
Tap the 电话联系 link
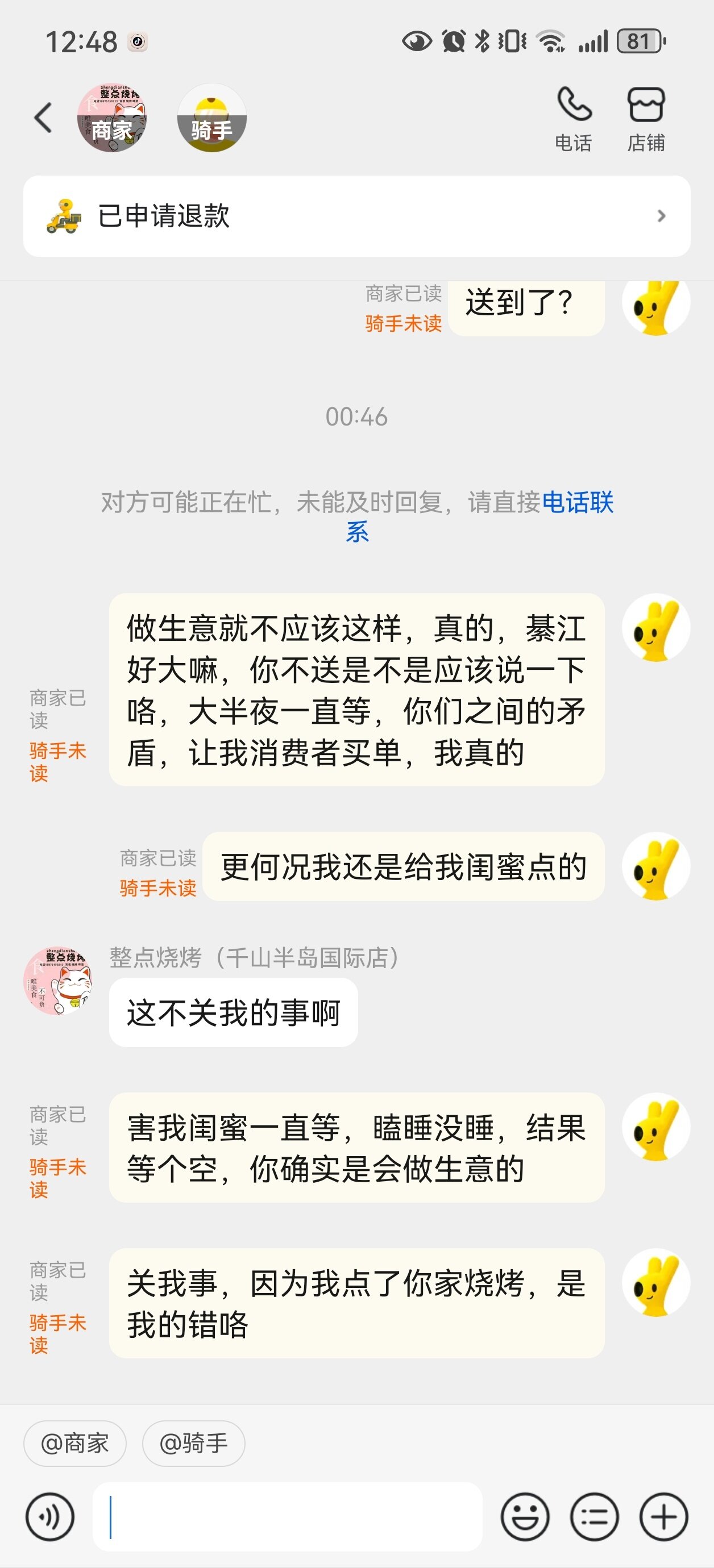[576, 503]
